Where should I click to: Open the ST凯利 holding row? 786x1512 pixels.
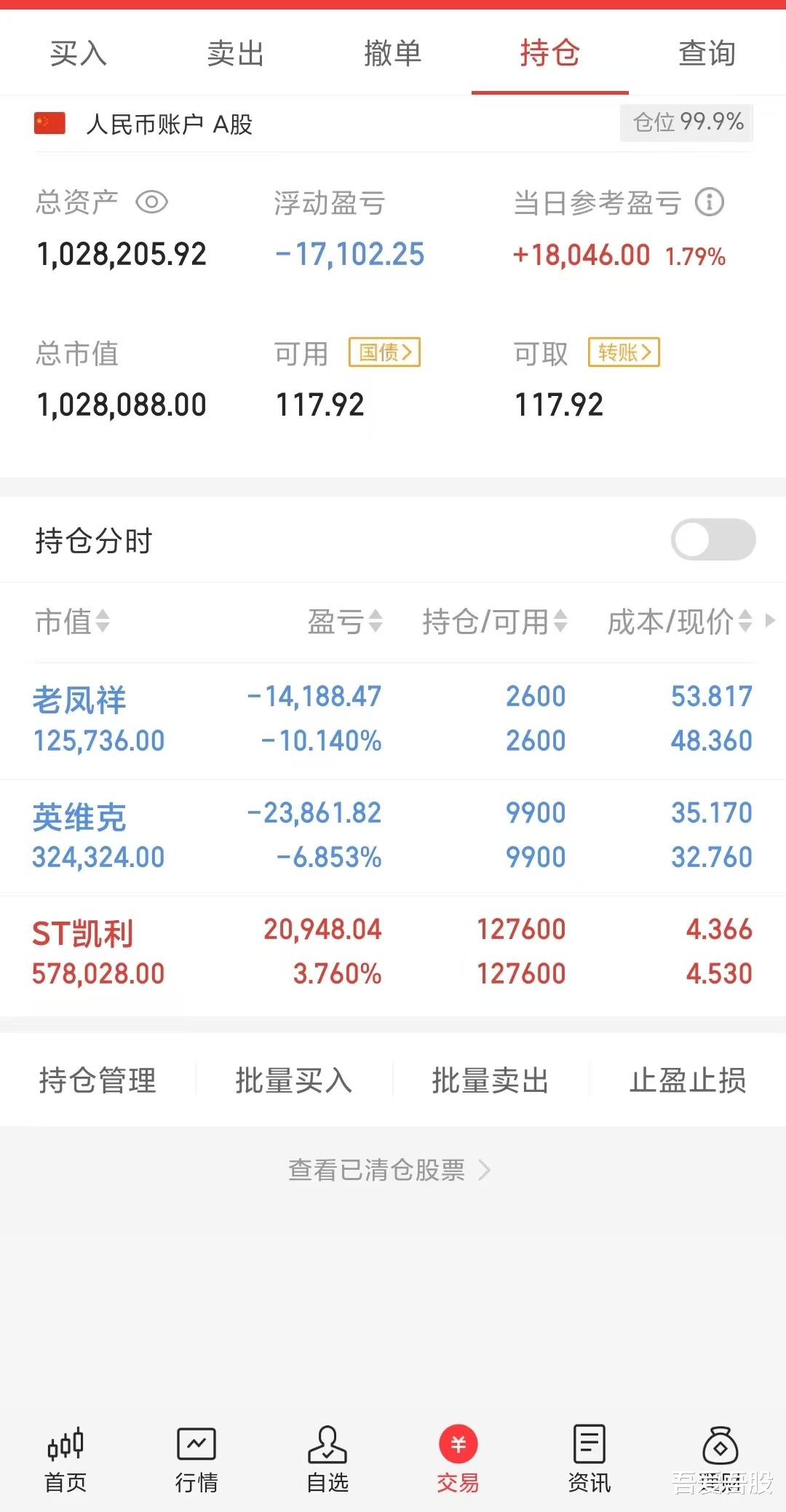393,952
